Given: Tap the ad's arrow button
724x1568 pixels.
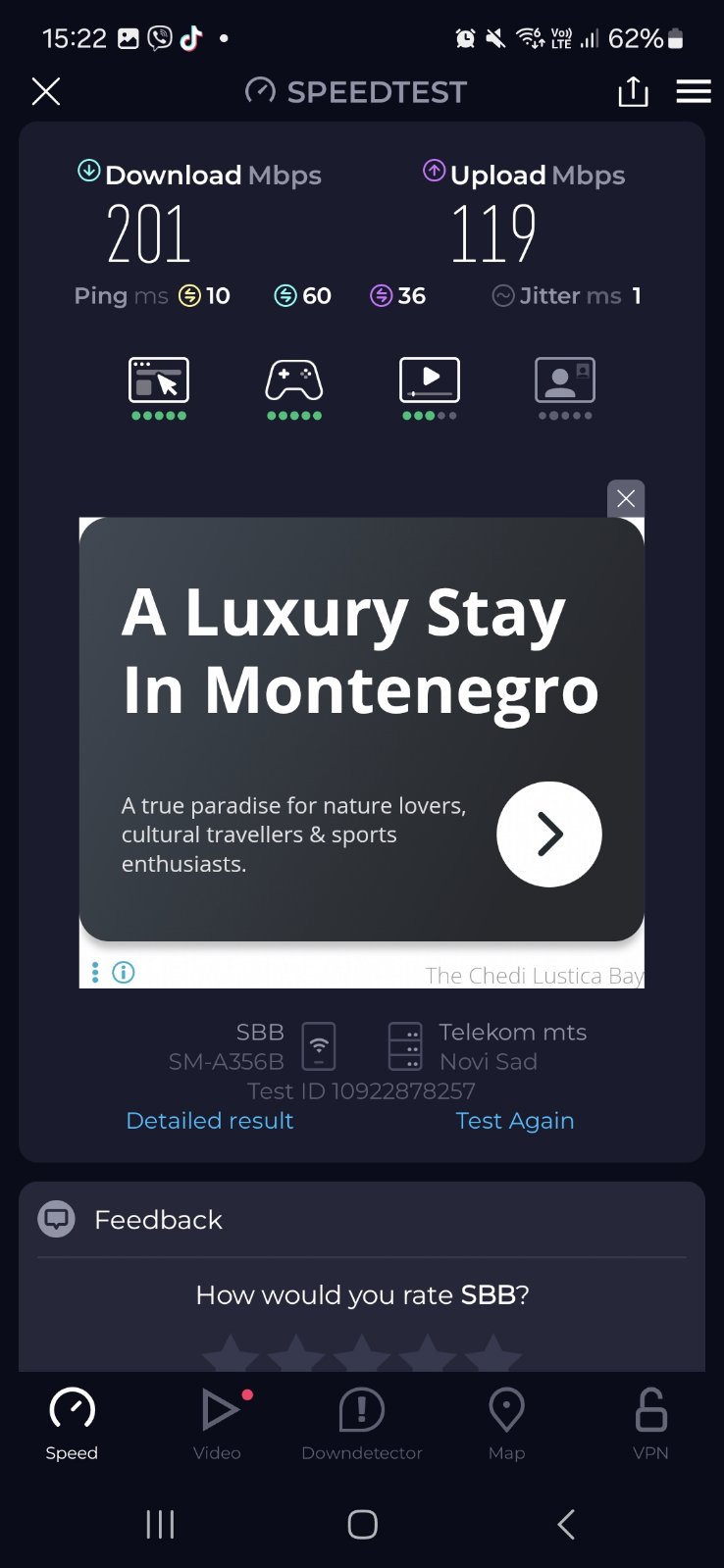Looking at the screenshot, I should click(549, 835).
